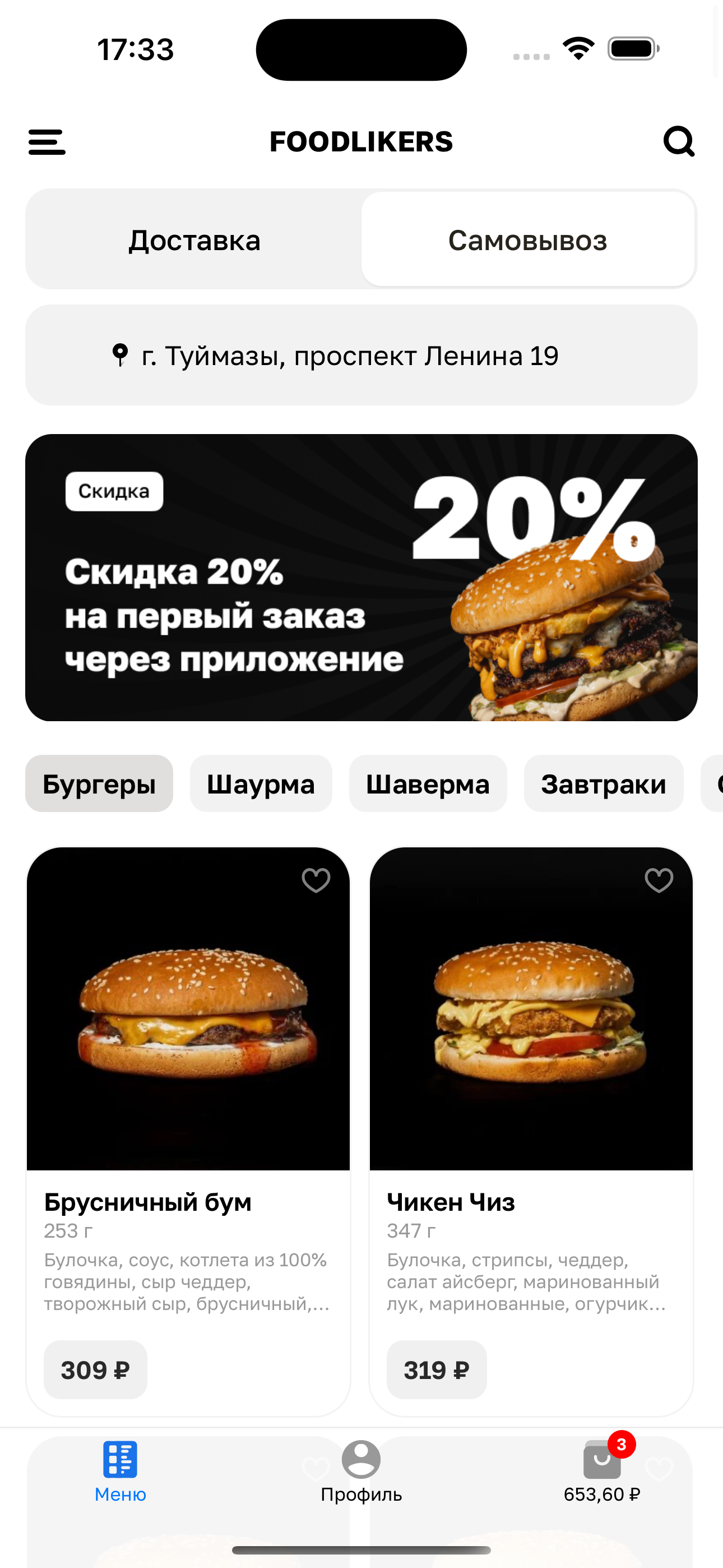The height and width of the screenshot is (1568, 723).
Task: Go to the Меню tab
Action: (120, 1470)
